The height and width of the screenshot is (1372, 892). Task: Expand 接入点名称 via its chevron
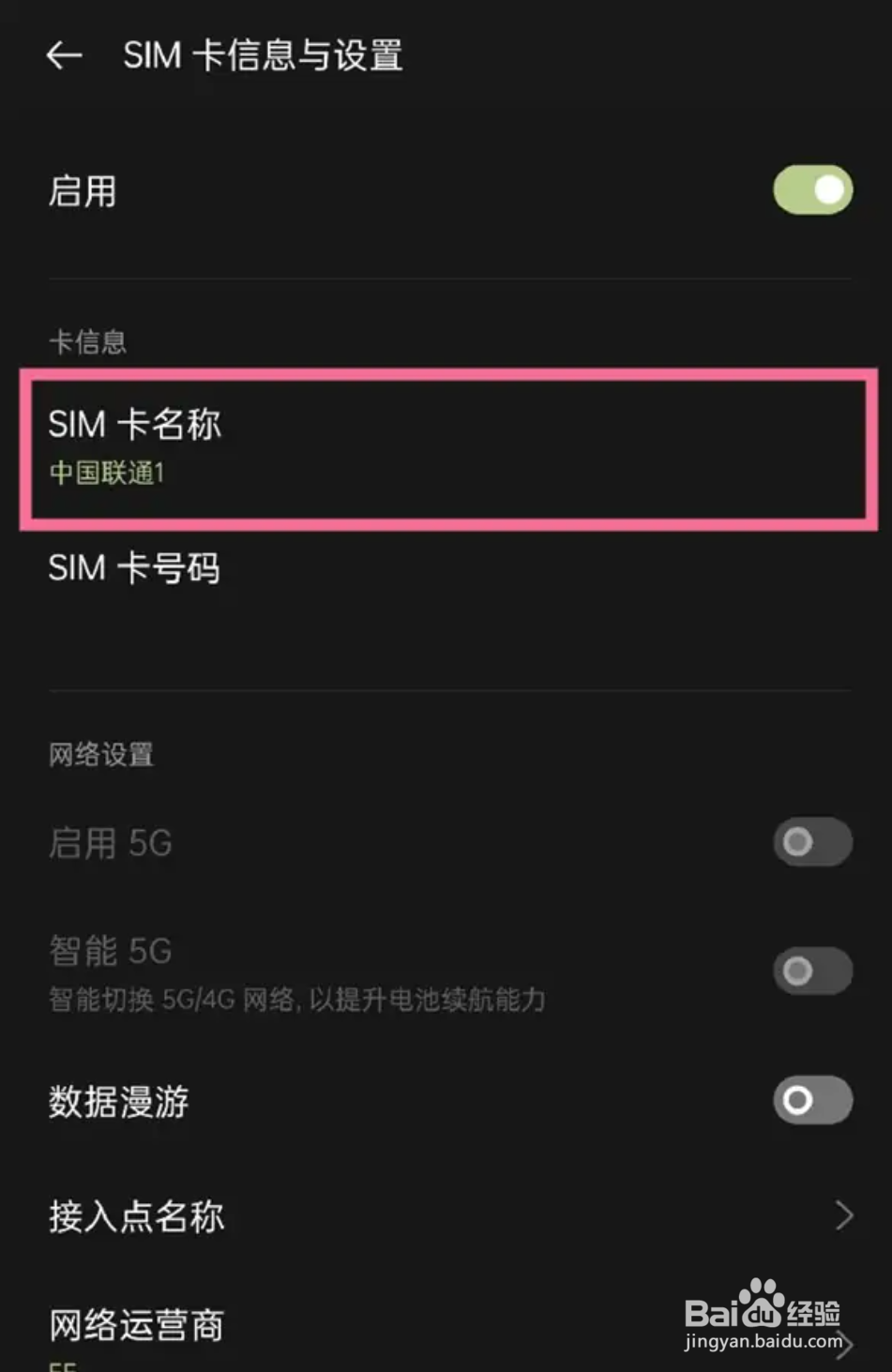[x=843, y=1216]
